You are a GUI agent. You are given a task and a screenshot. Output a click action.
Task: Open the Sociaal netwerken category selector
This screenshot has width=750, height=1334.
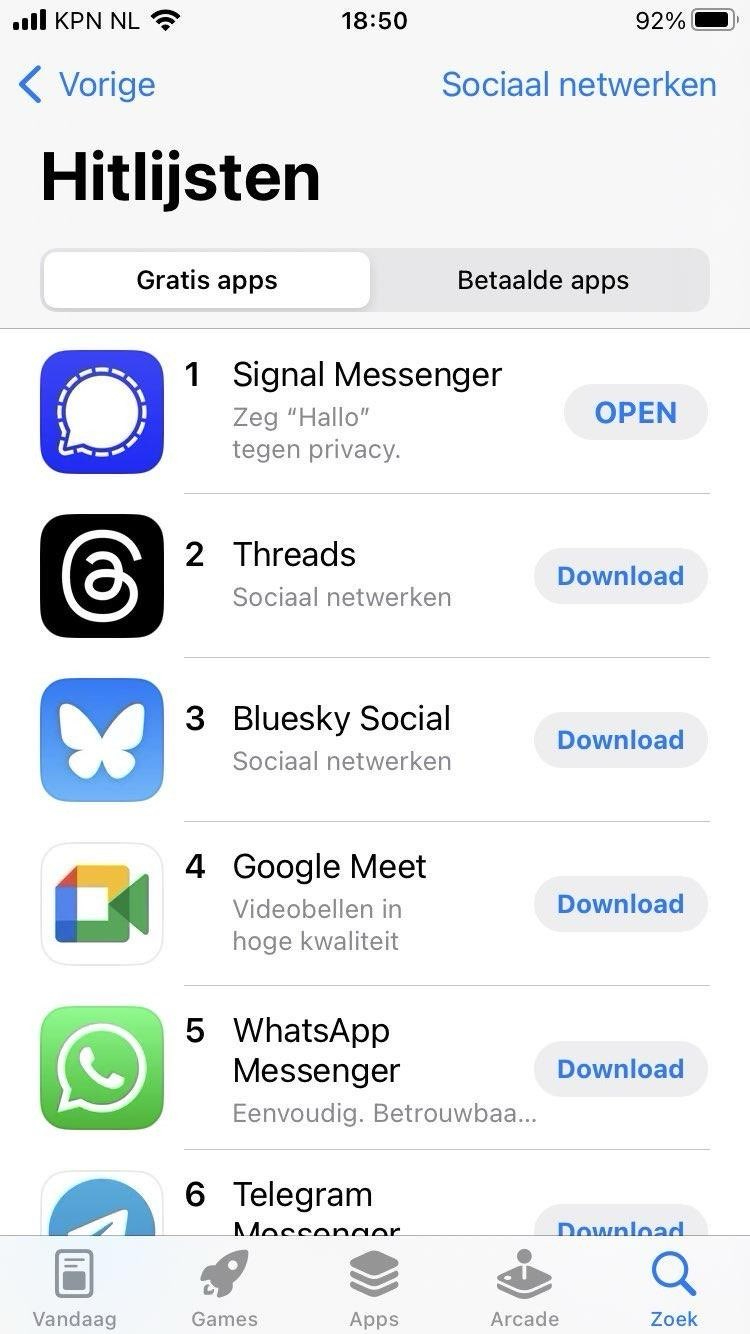(x=578, y=85)
